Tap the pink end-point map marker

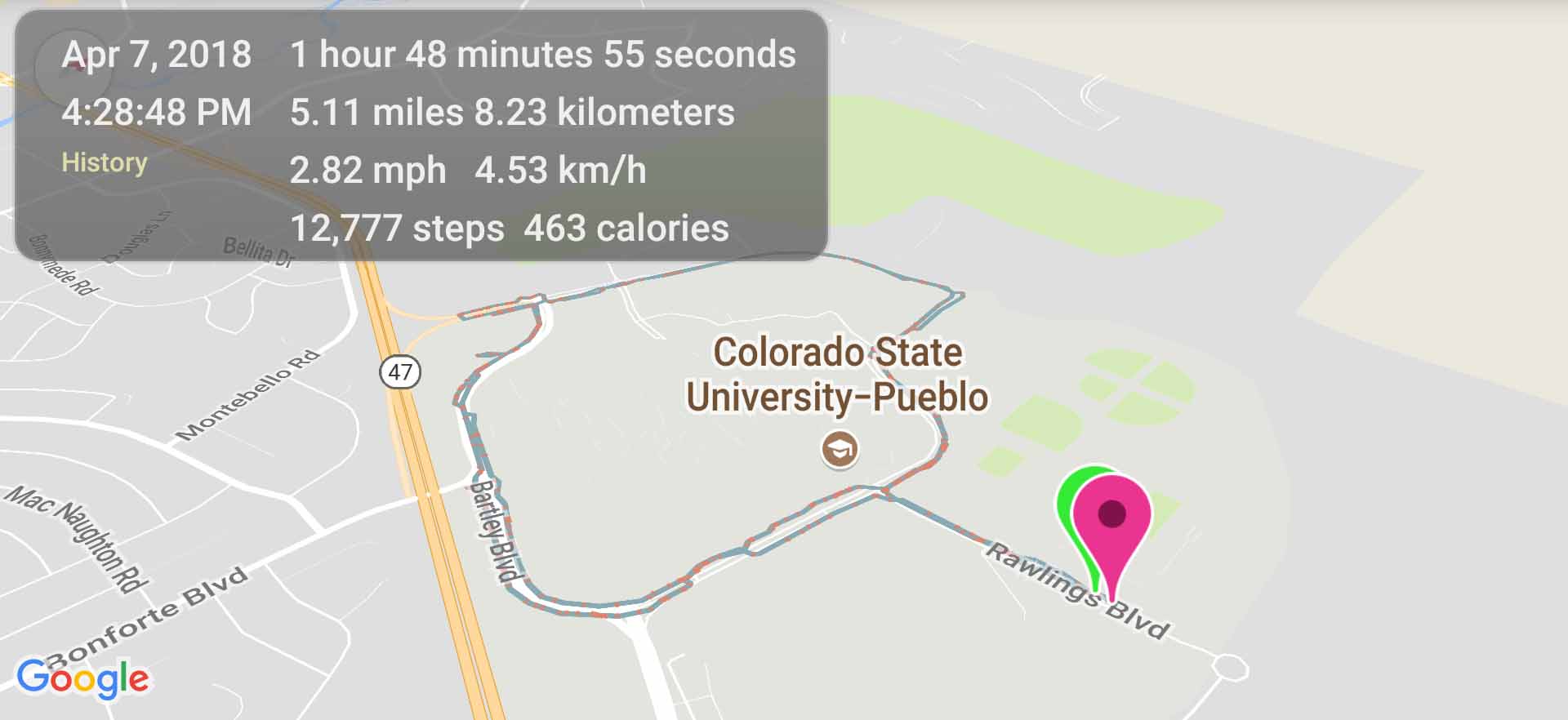coord(1112,517)
